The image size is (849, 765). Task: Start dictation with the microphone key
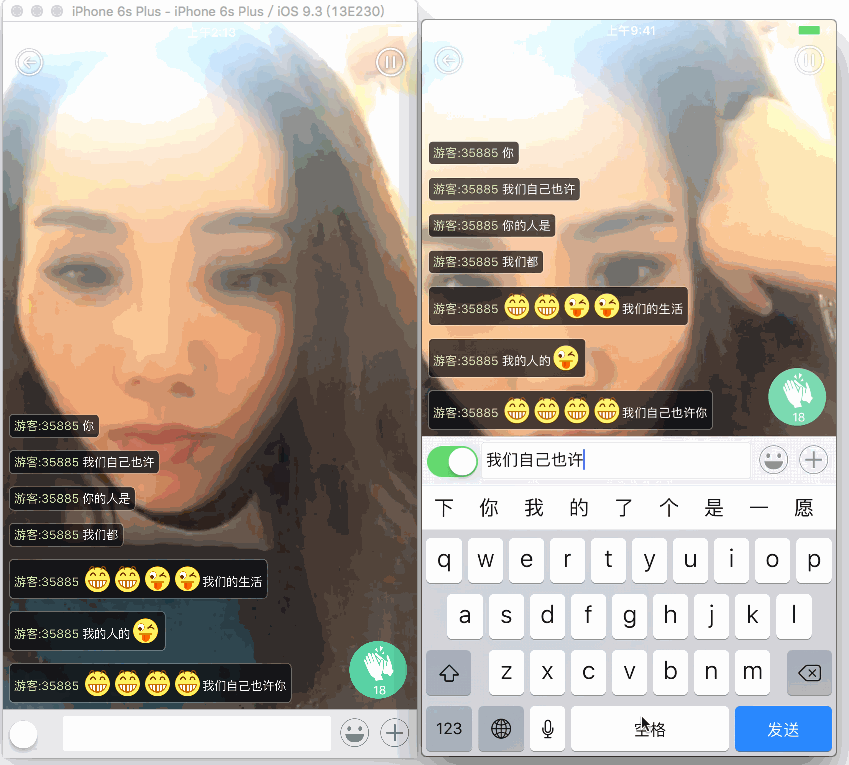(547, 729)
